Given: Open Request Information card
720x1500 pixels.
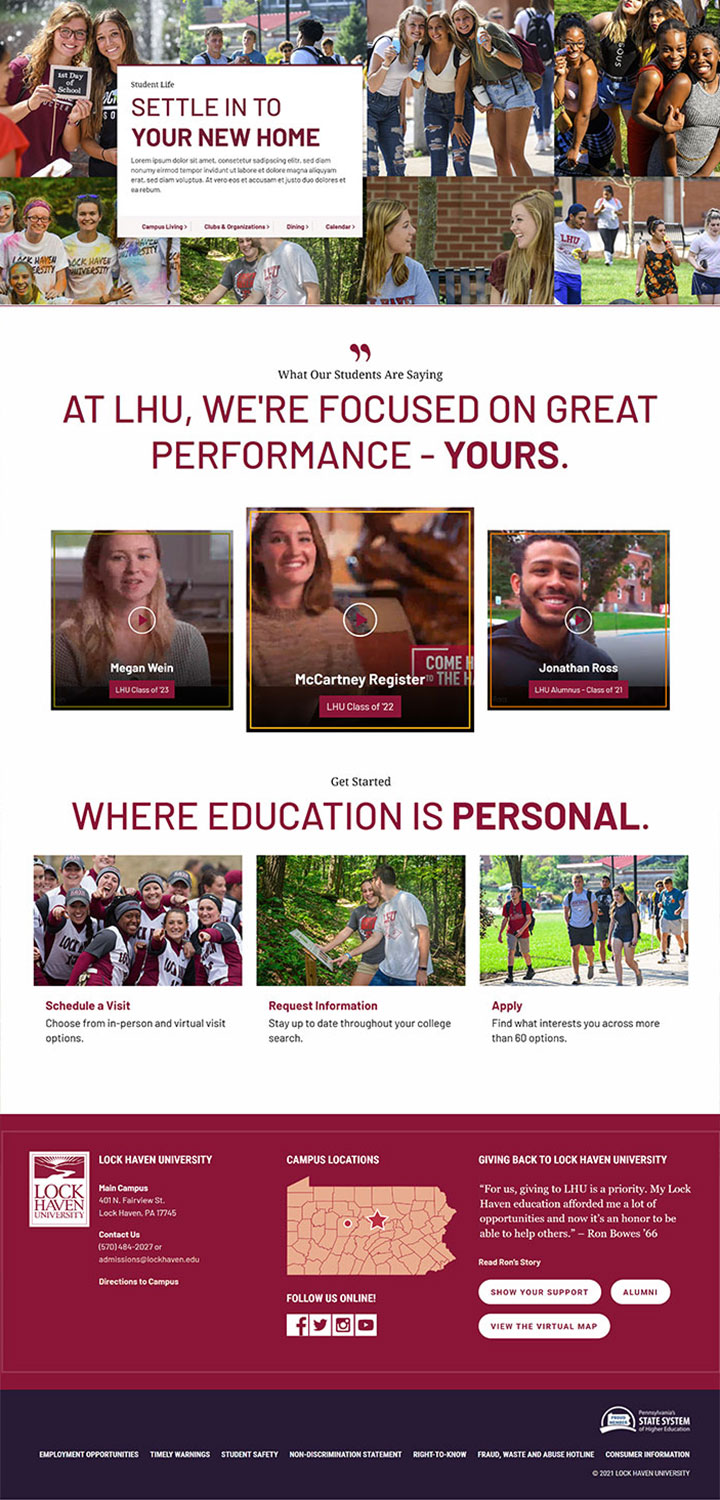Looking at the screenshot, I should [x=323, y=1006].
